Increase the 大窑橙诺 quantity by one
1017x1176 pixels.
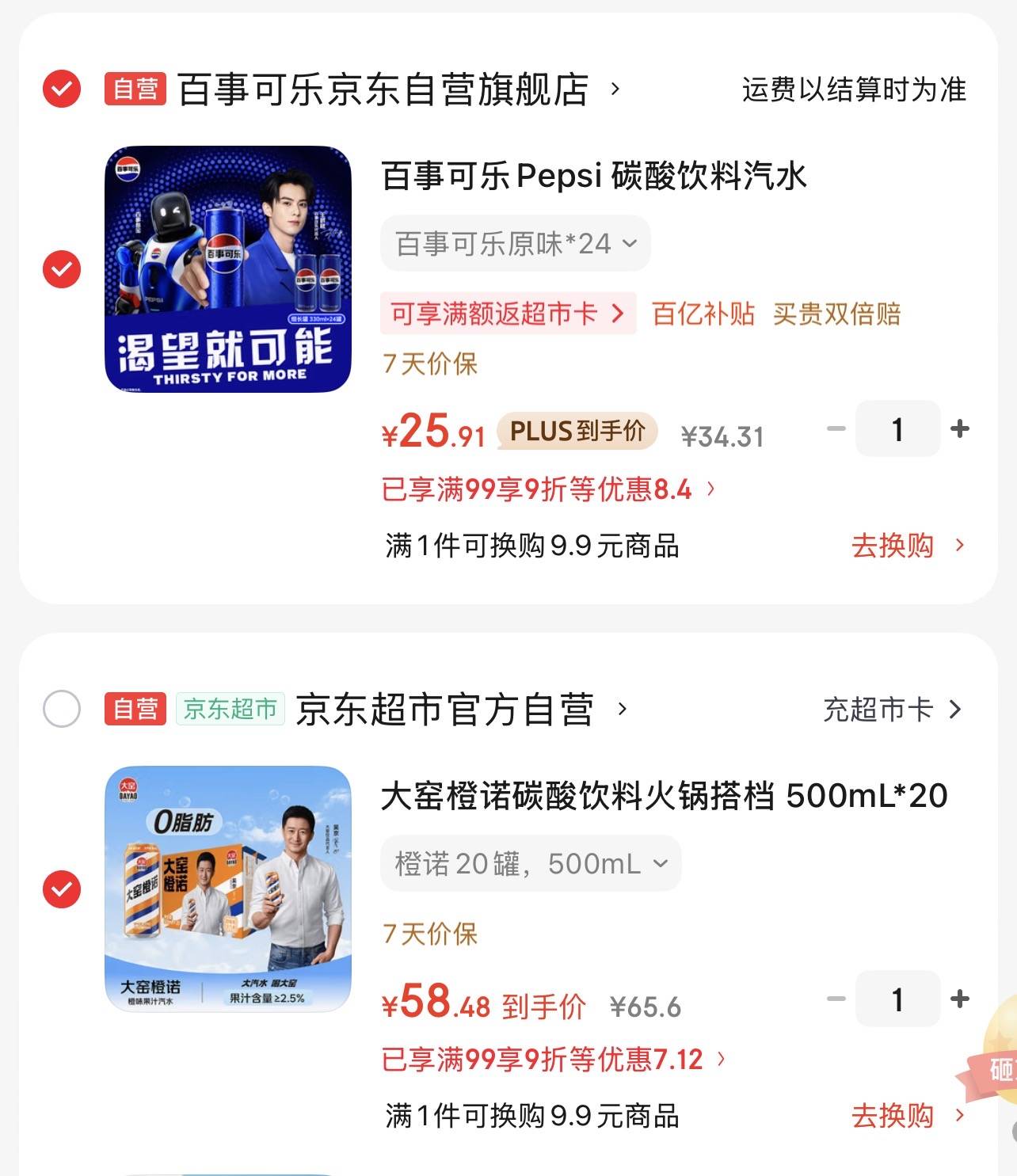click(x=960, y=999)
